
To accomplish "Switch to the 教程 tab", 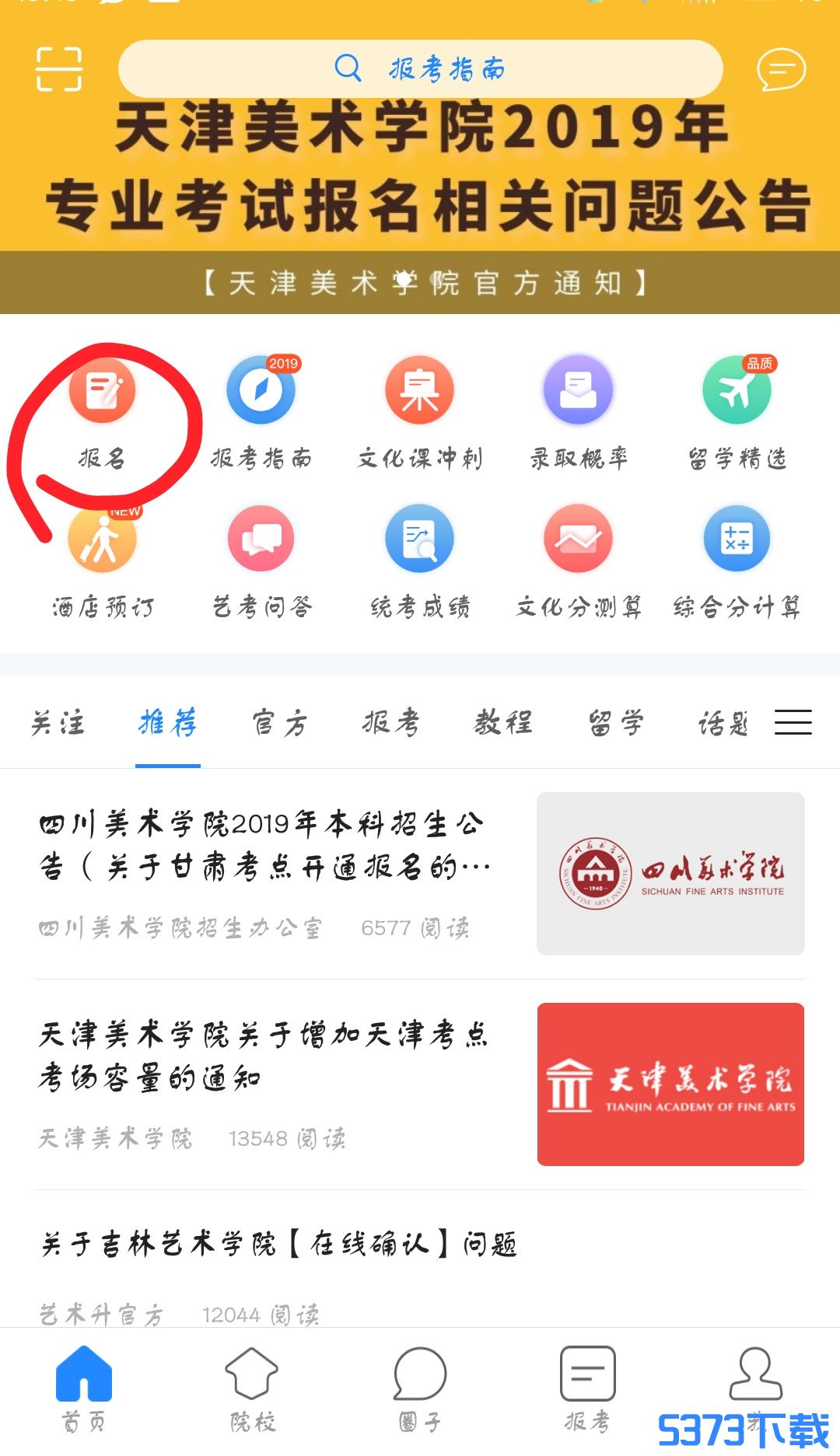I will pos(504,723).
